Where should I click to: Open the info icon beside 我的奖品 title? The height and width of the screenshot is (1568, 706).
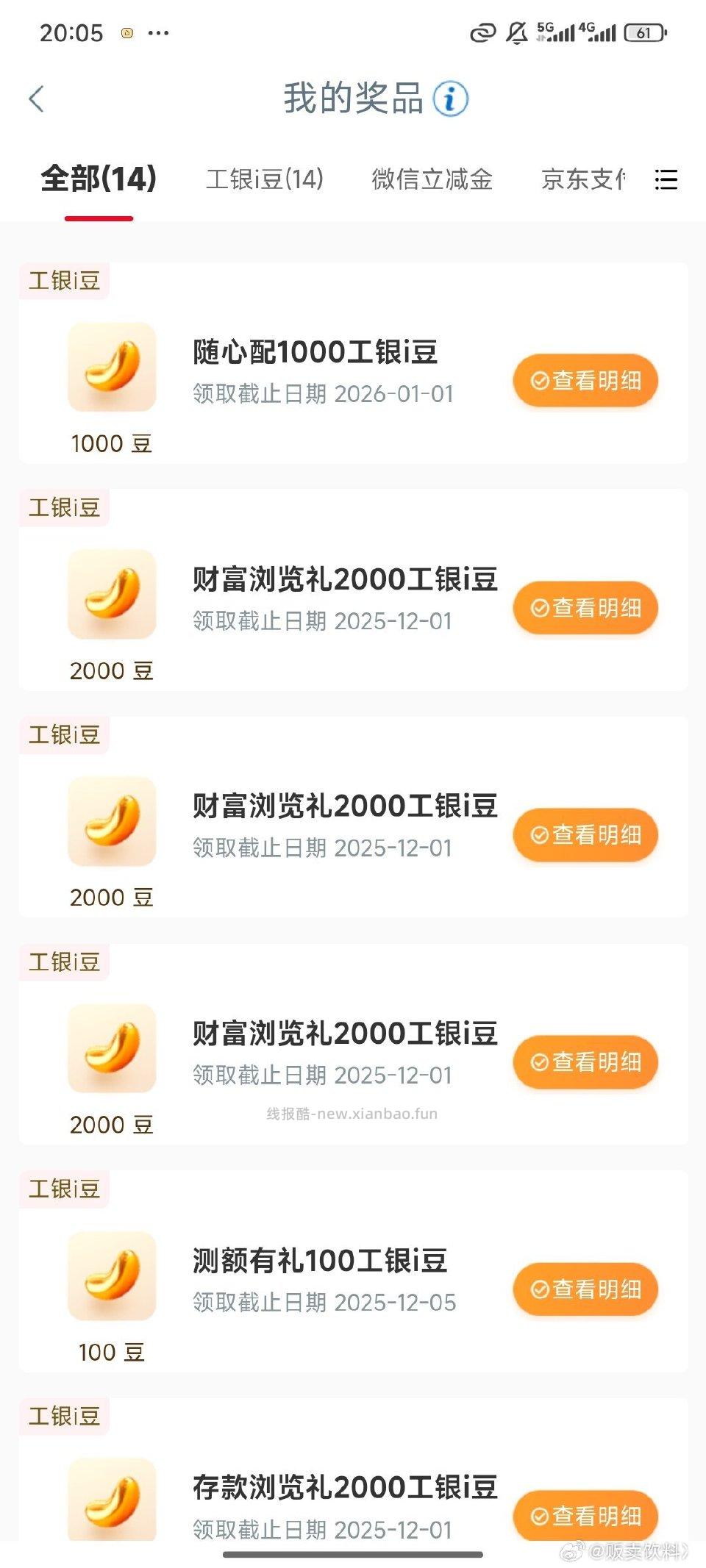449,99
